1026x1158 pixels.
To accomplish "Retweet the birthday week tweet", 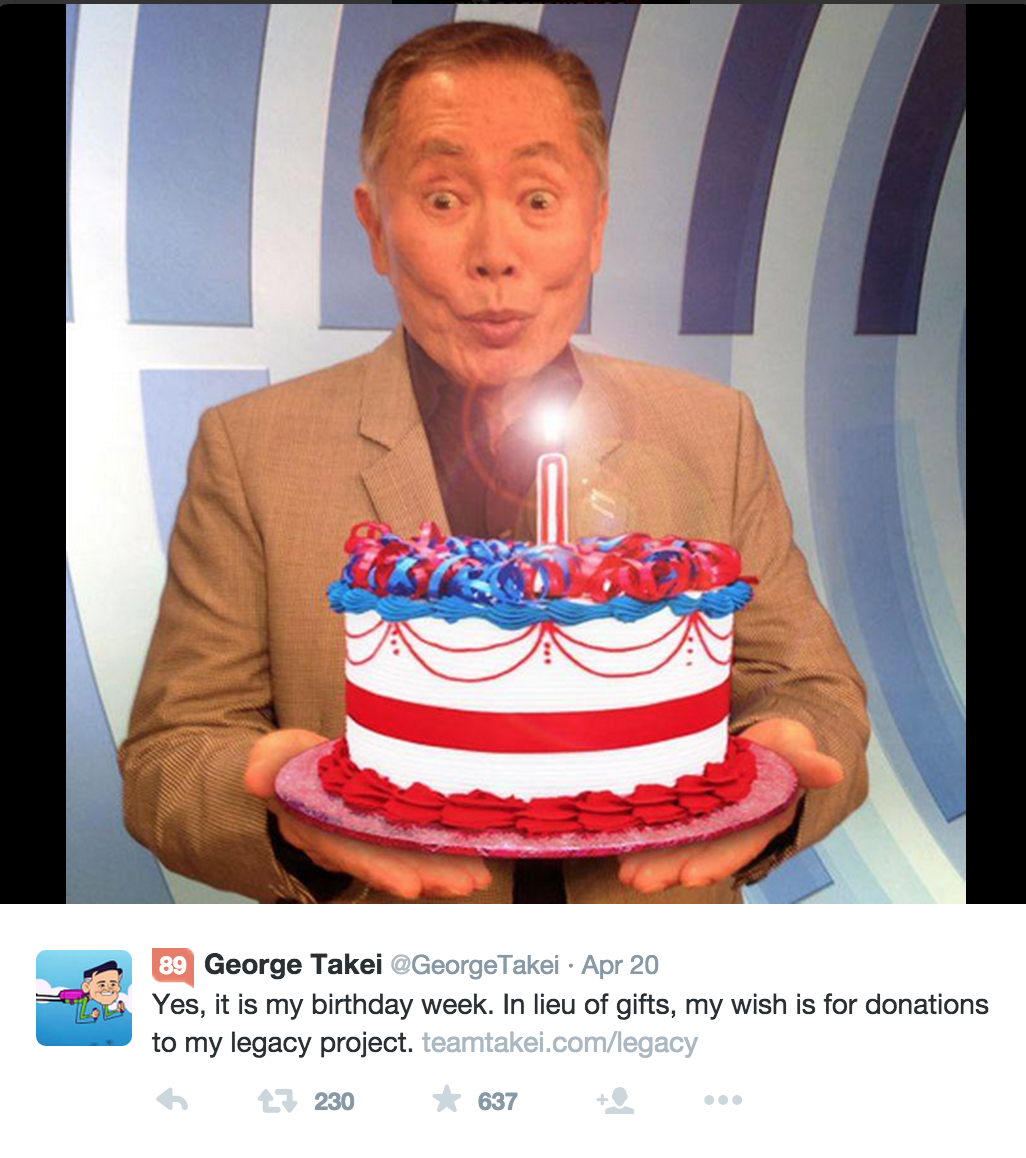I will 278,1101.
